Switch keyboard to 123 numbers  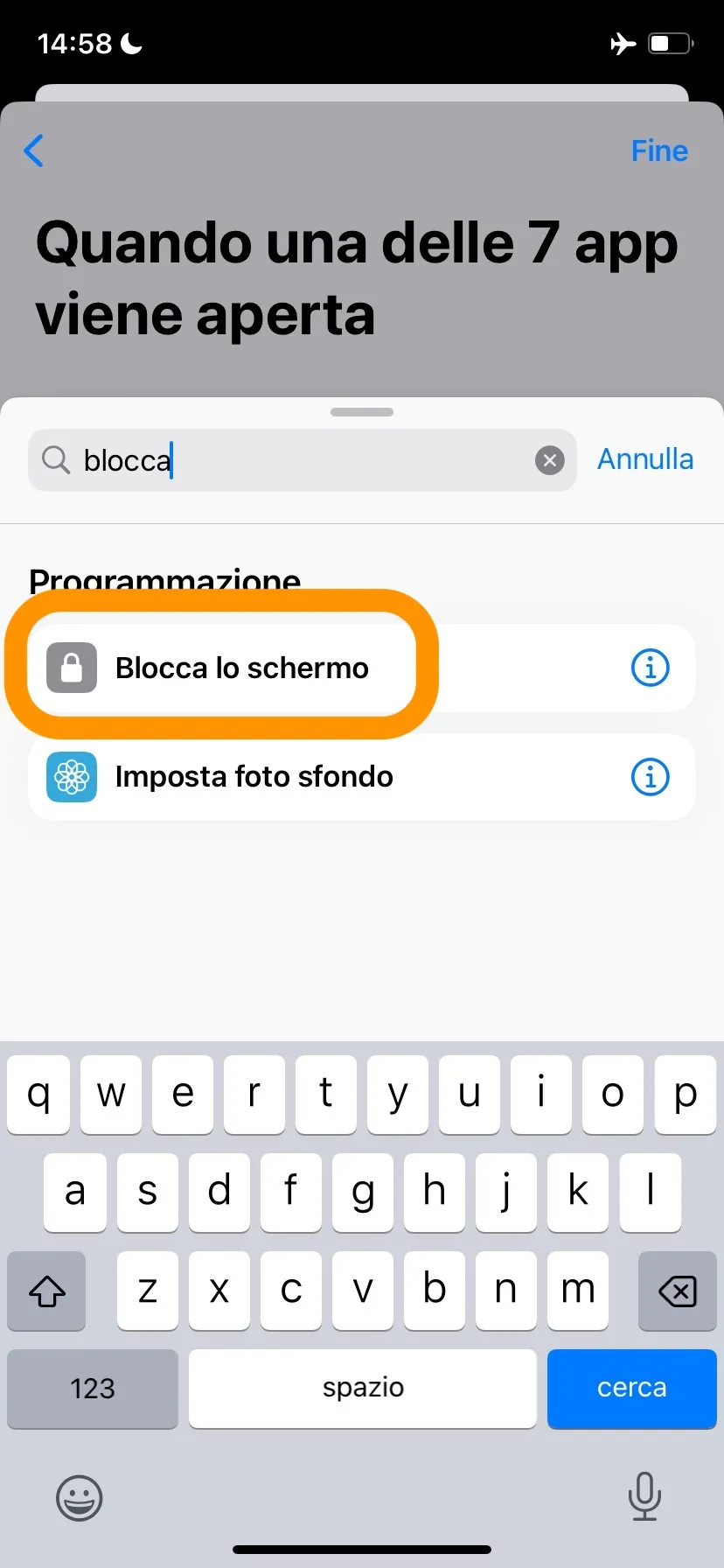coord(93,1388)
